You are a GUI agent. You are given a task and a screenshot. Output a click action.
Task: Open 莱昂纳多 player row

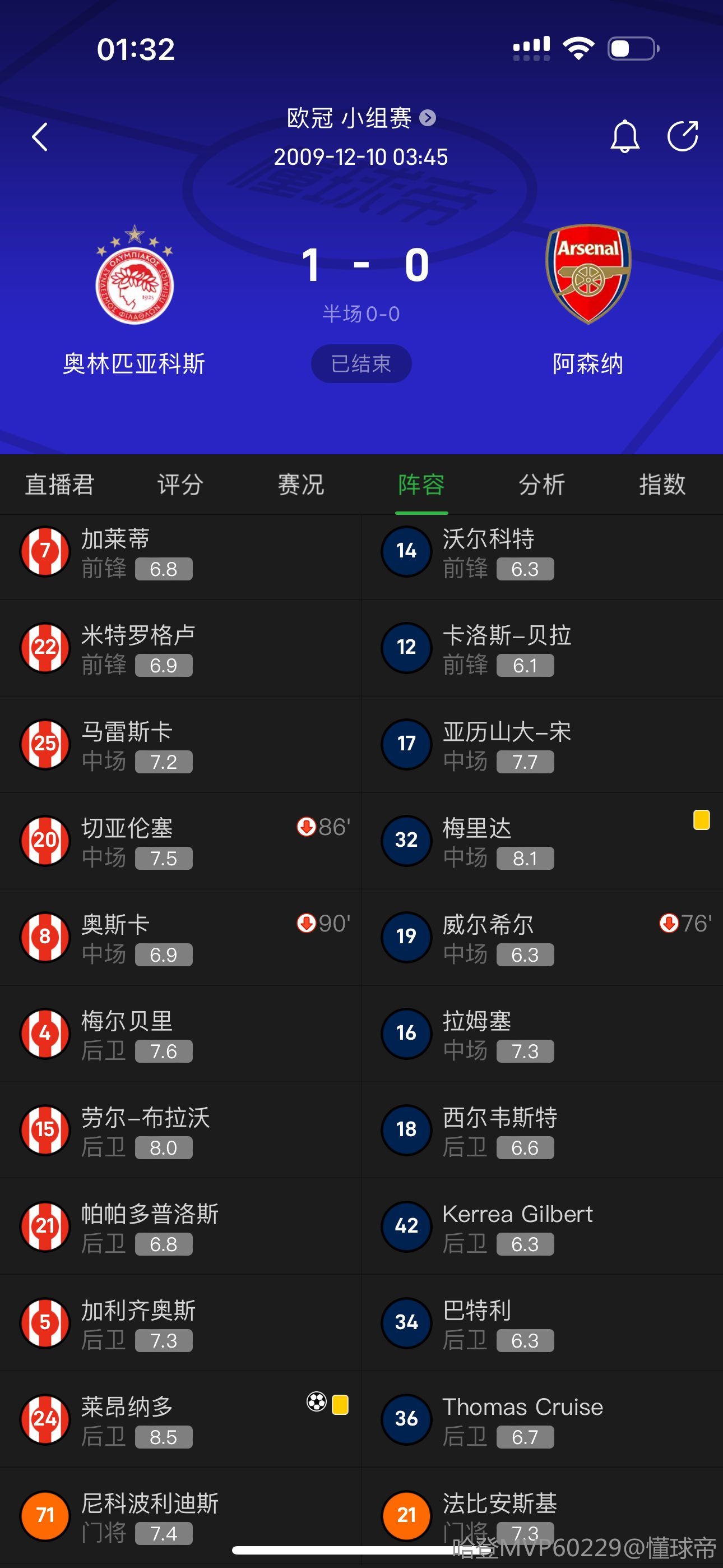click(x=180, y=1419)
